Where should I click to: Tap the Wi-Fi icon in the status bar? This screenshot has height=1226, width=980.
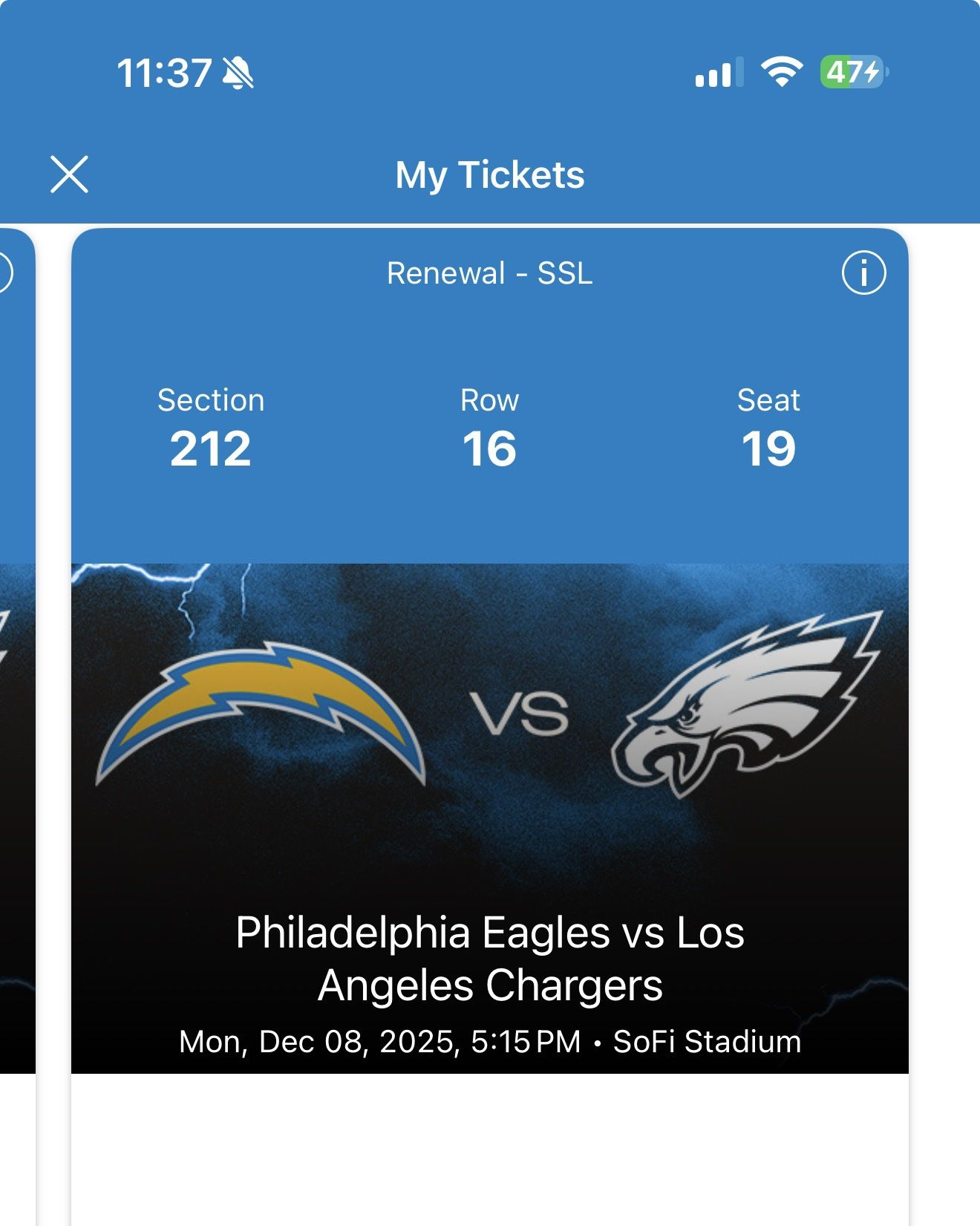pos(780,72)
